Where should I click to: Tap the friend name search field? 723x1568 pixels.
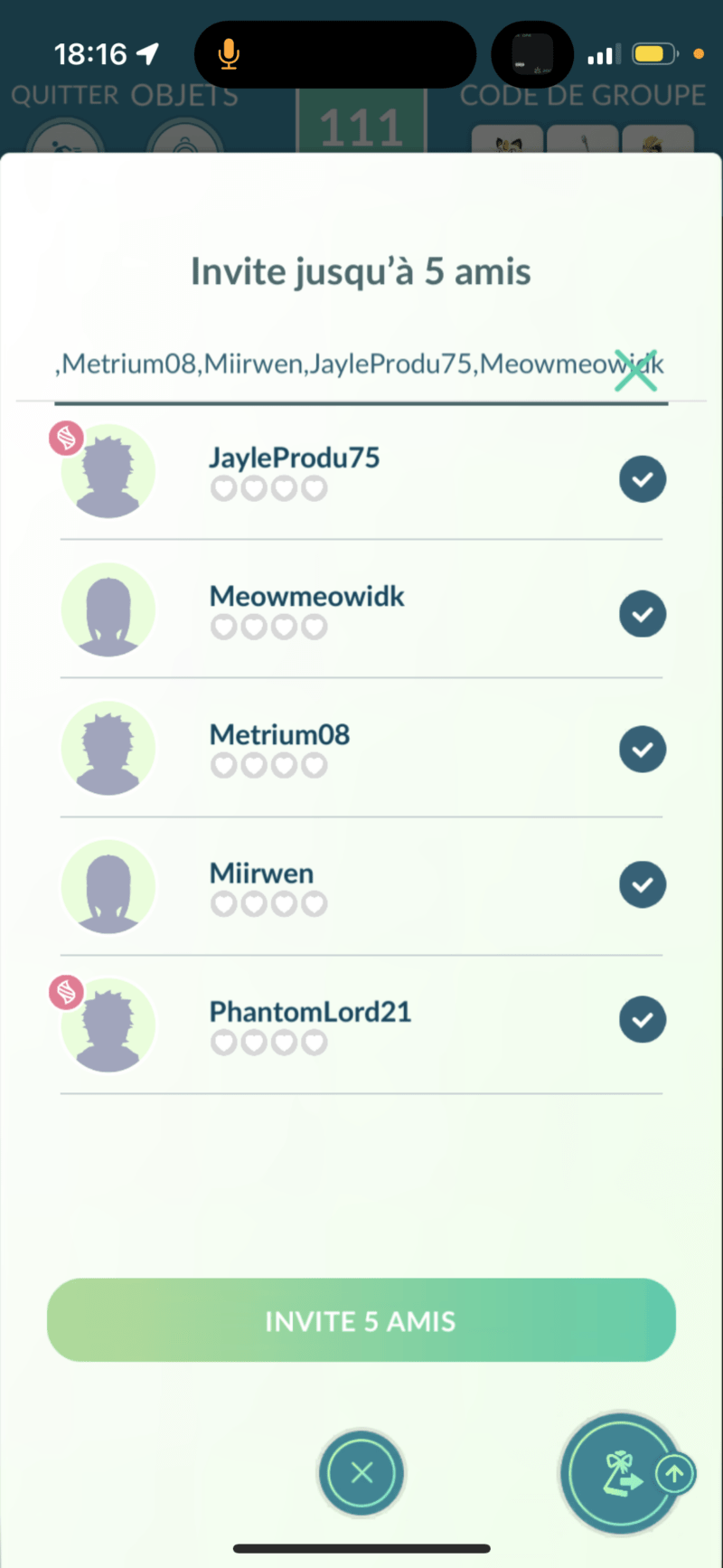point(325,364)
